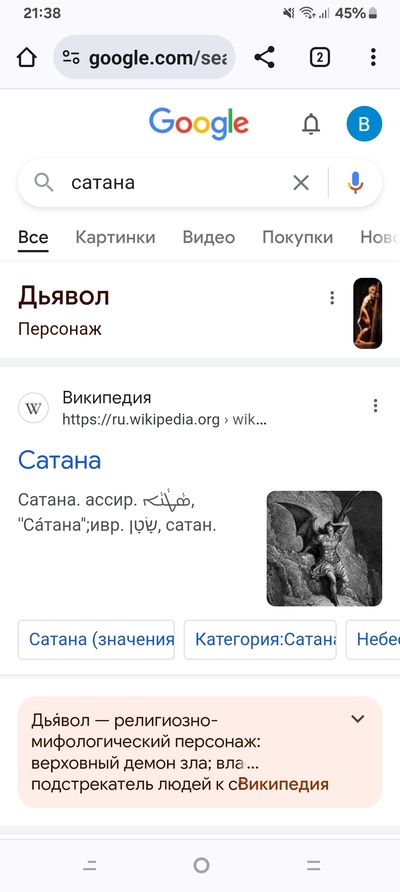Screen dimensions: 400x892
Task: Tap the google.com address bar
Action: tap(145, 57)
